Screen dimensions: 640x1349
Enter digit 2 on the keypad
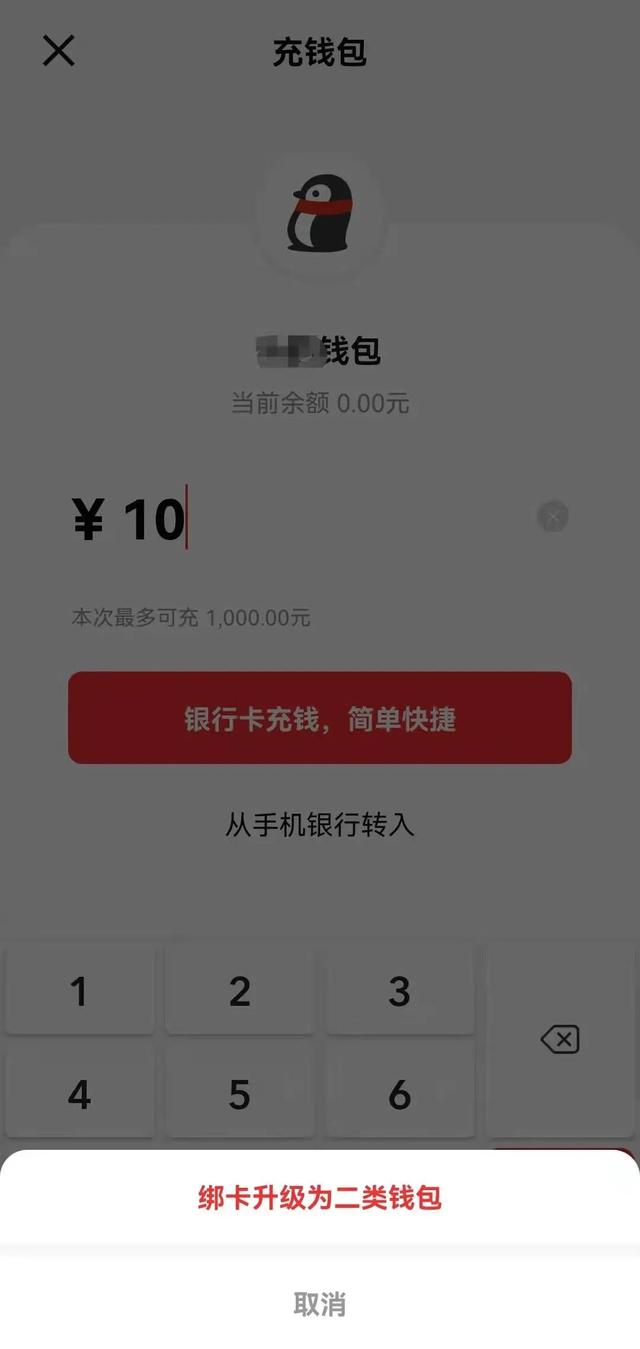tap(240, 991)
